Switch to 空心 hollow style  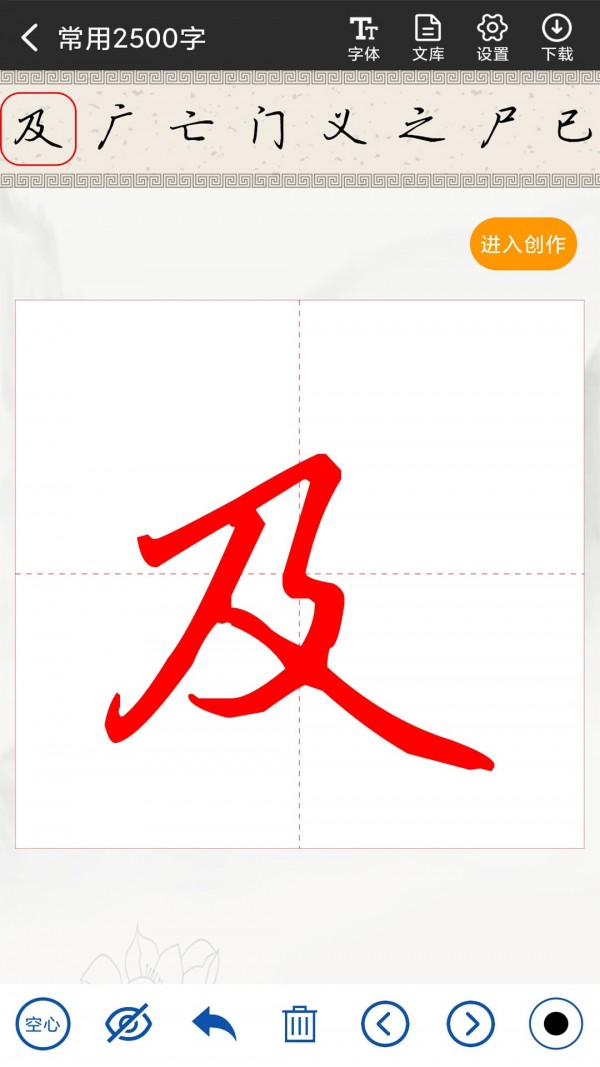(x=43, y=1023)
